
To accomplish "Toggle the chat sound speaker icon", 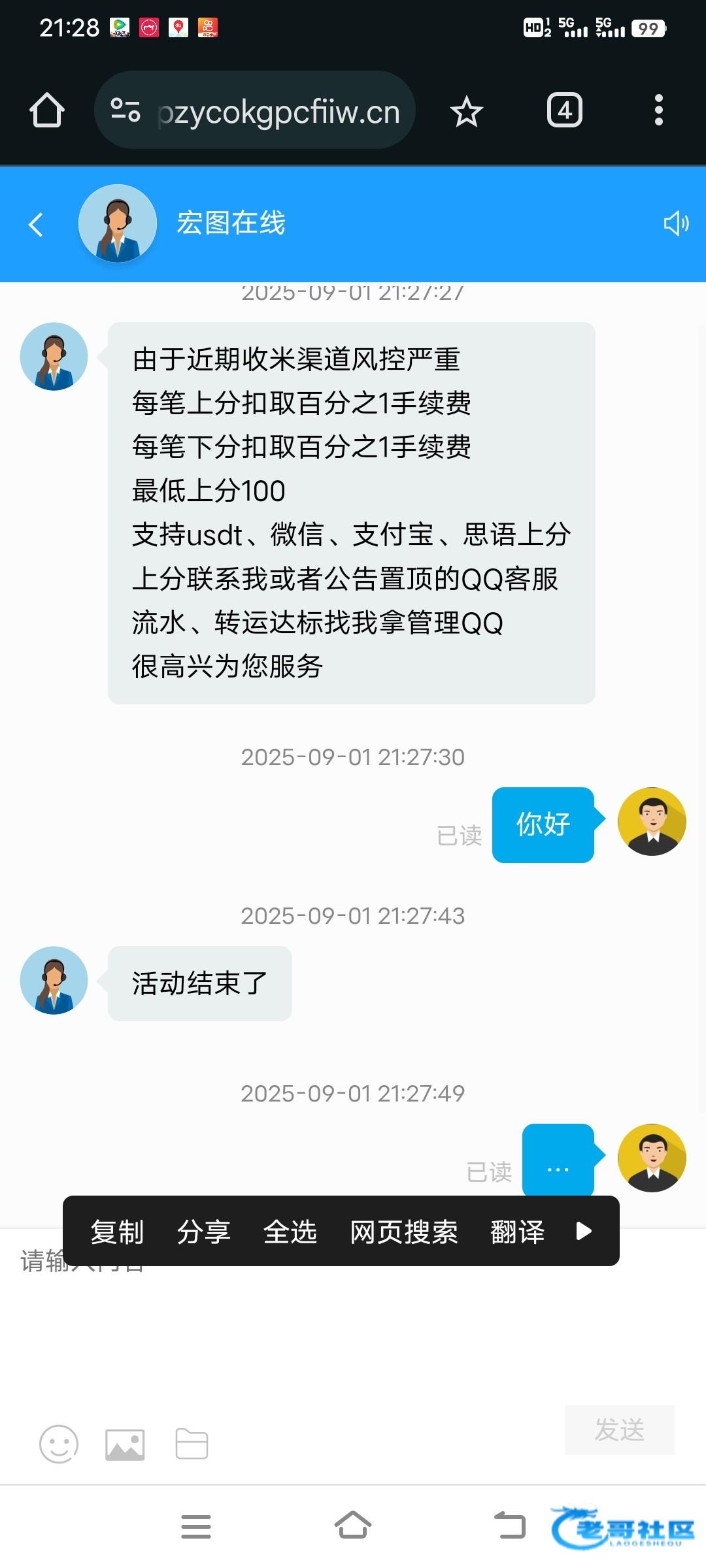I will coord(675,223).
